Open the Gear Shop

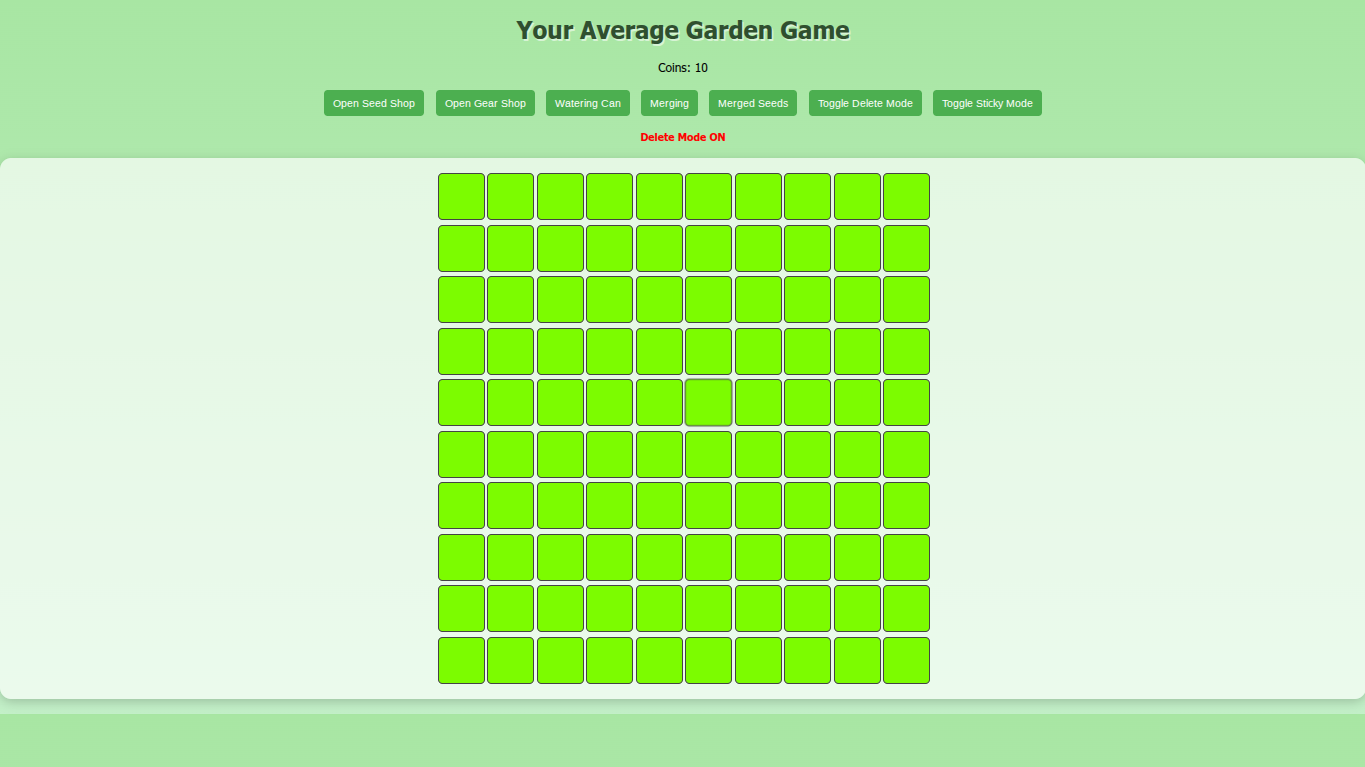coord(485,103)
